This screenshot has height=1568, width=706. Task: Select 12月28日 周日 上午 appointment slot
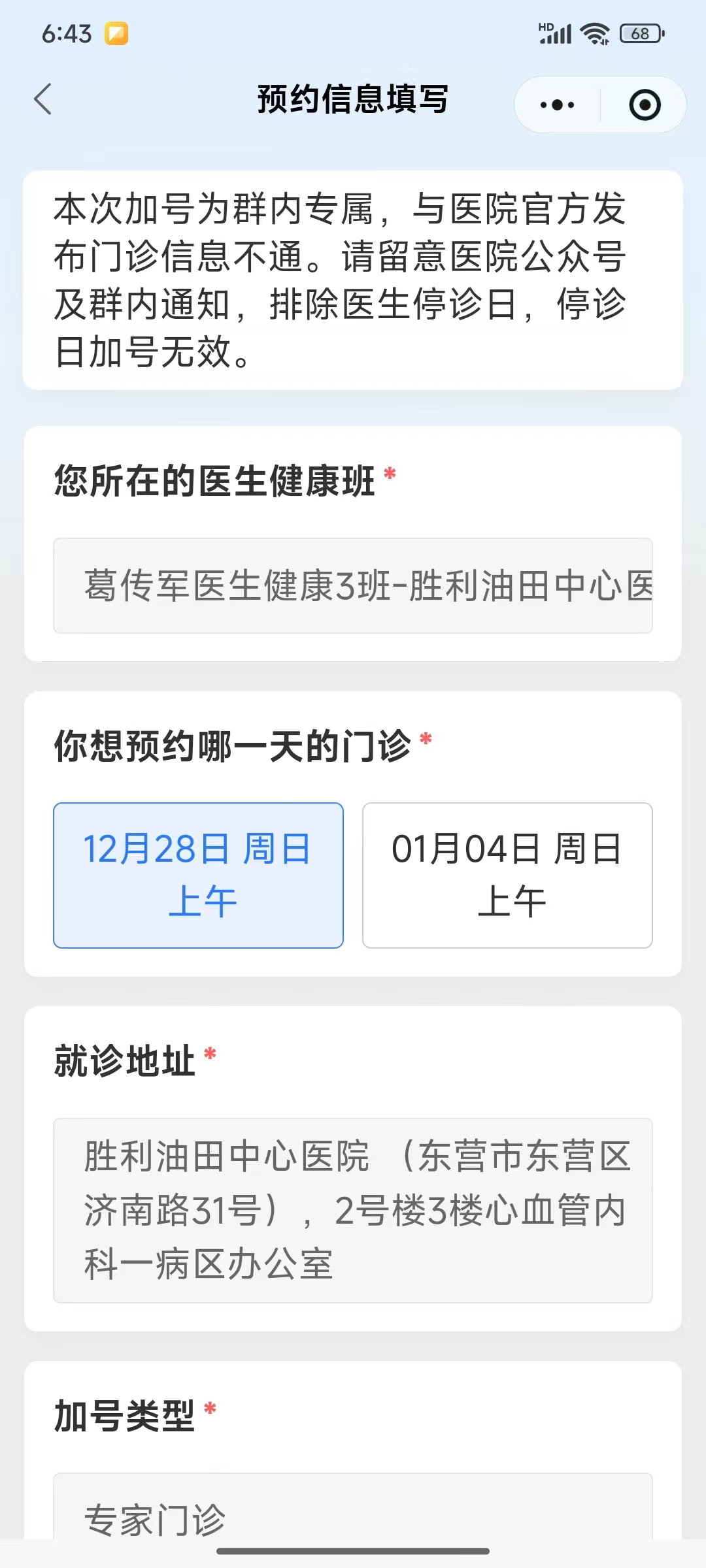coord(198,875)
